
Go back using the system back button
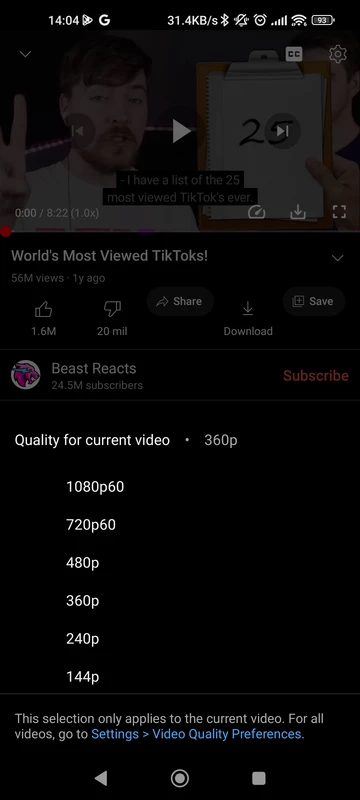101,778
